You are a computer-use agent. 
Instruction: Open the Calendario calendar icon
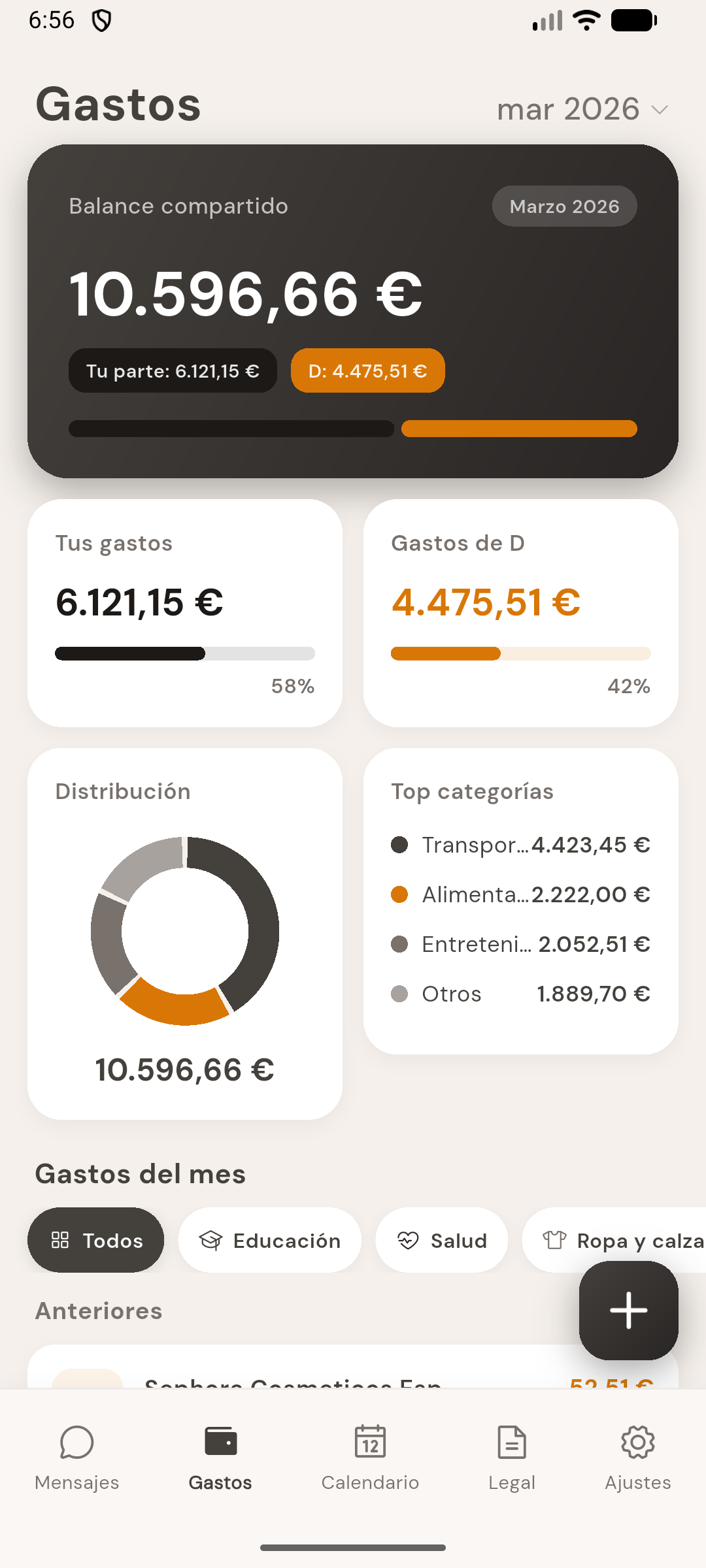(x=369, y=1442)
